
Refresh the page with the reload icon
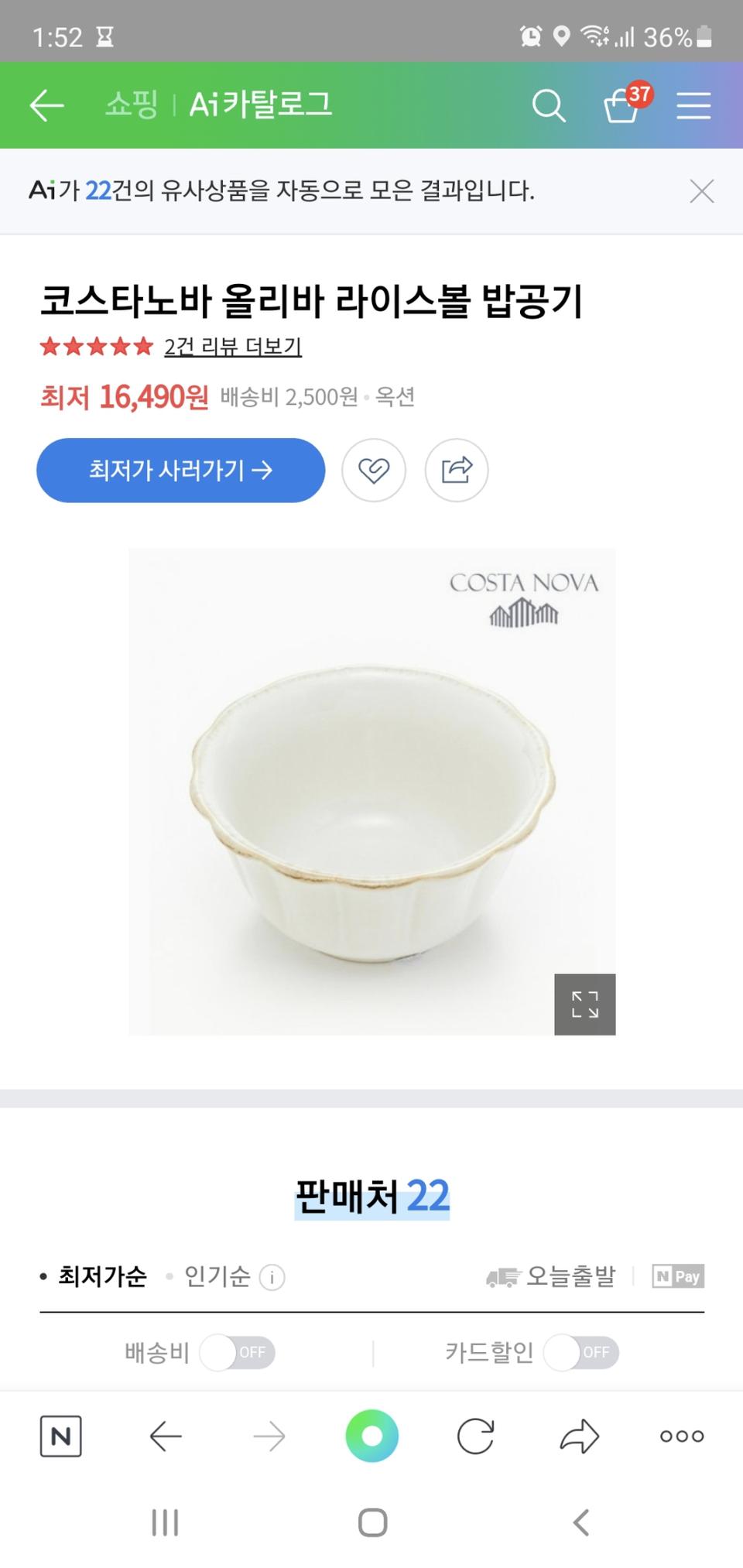475,1436
